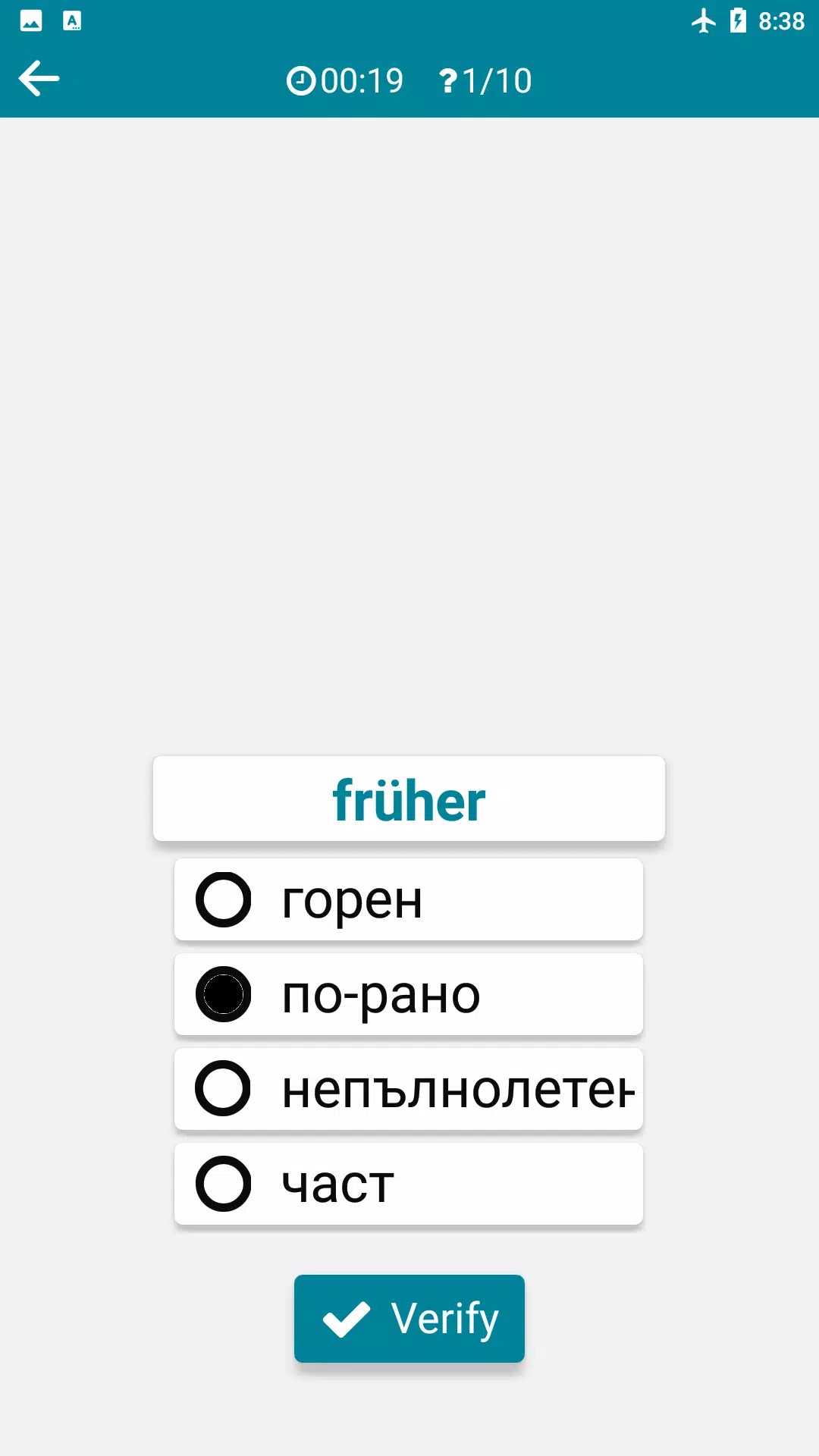Go back using the arrow icon
The image size is (819, 1456).
tap(39, 79)
